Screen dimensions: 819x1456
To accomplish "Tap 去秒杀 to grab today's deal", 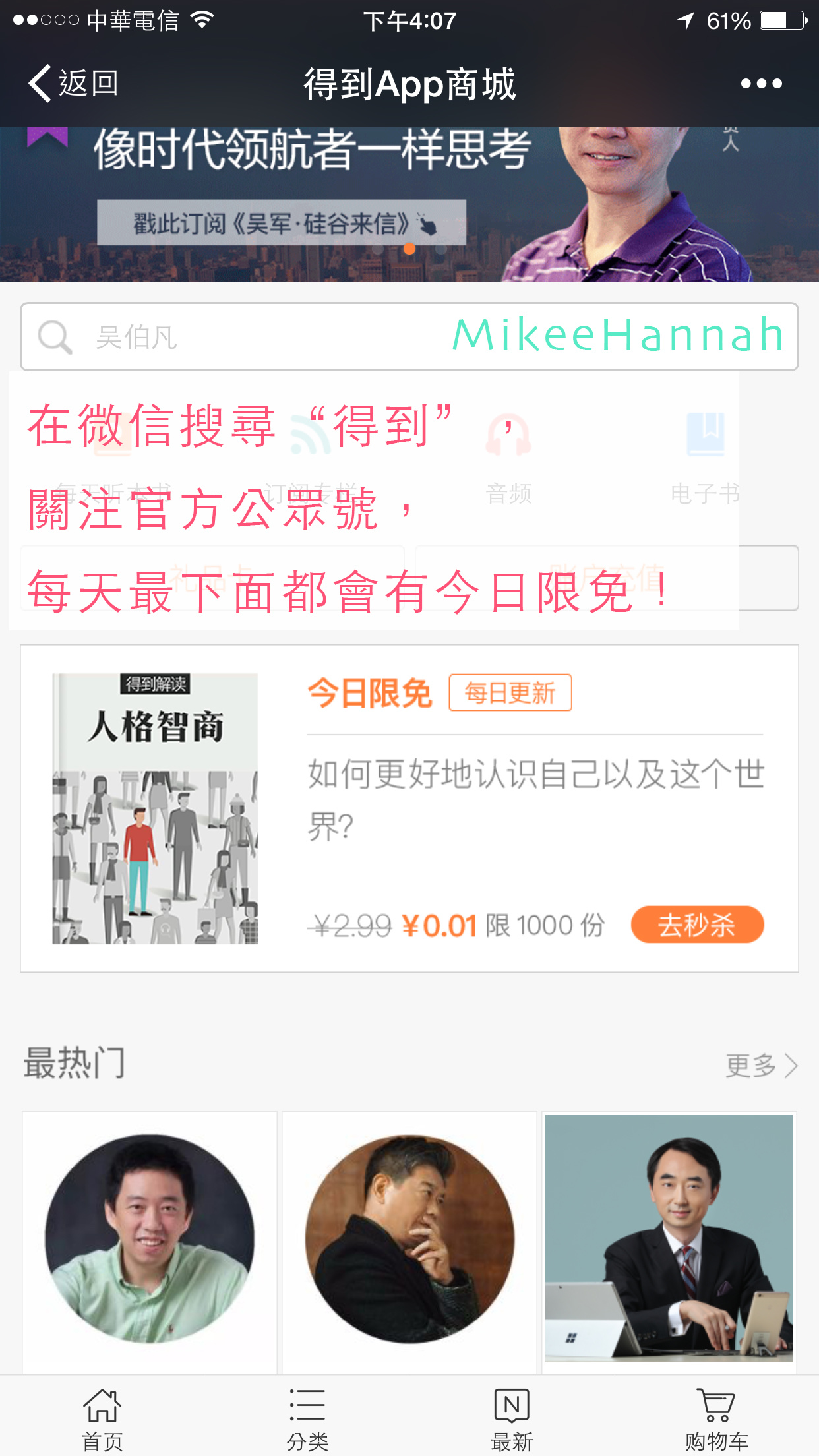I will point(697,925).
